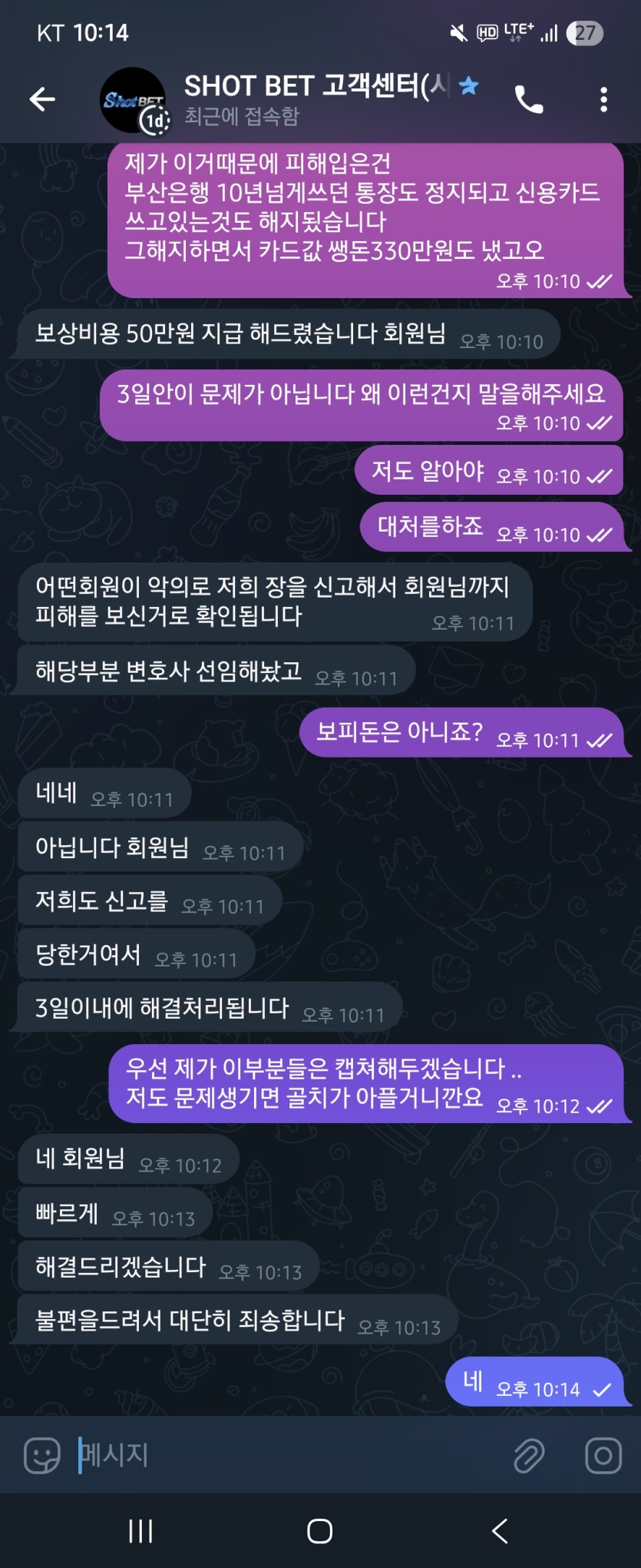
Task: Go back to the chat list
Action: click(42, 99)
